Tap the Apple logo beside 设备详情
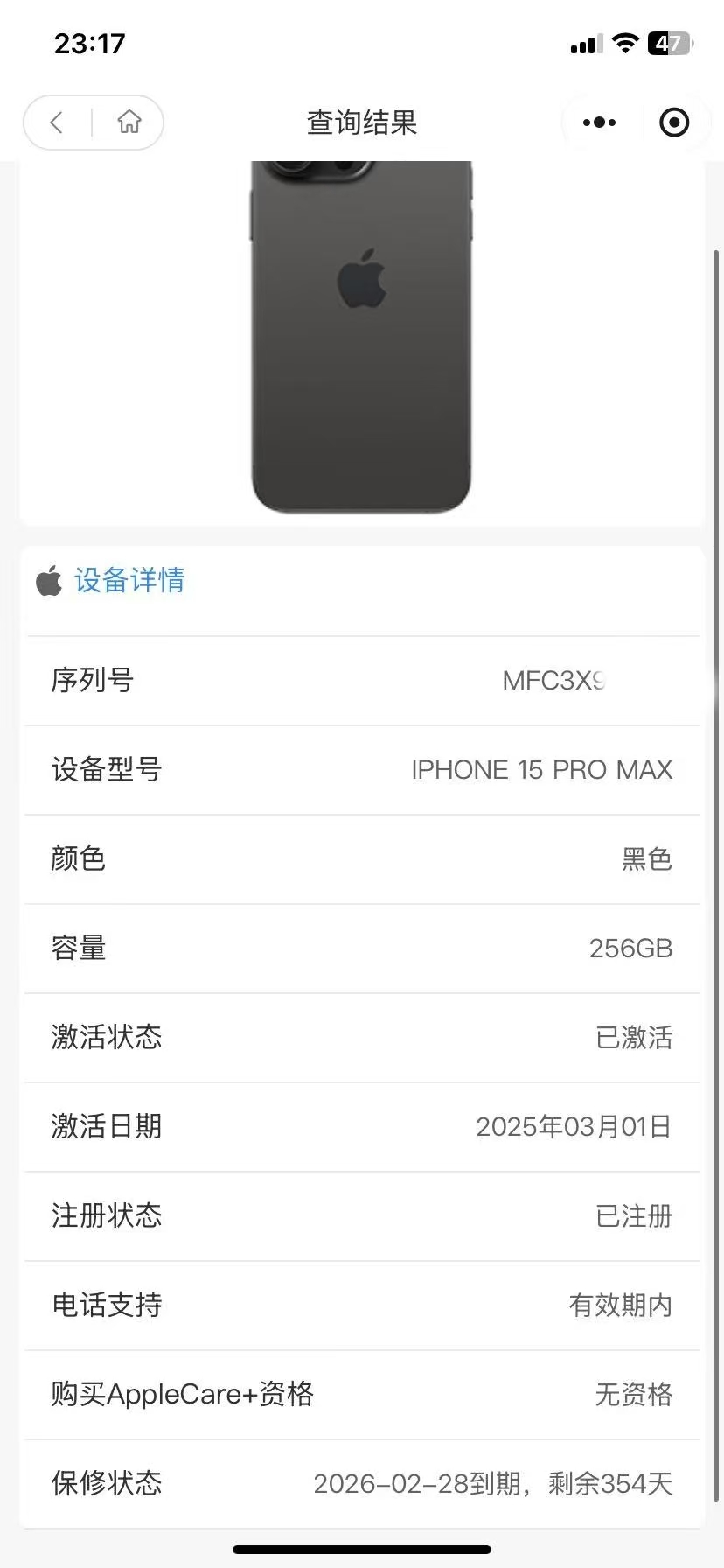The width and height of the screenshot is (724, 1568). click(50, 580)
